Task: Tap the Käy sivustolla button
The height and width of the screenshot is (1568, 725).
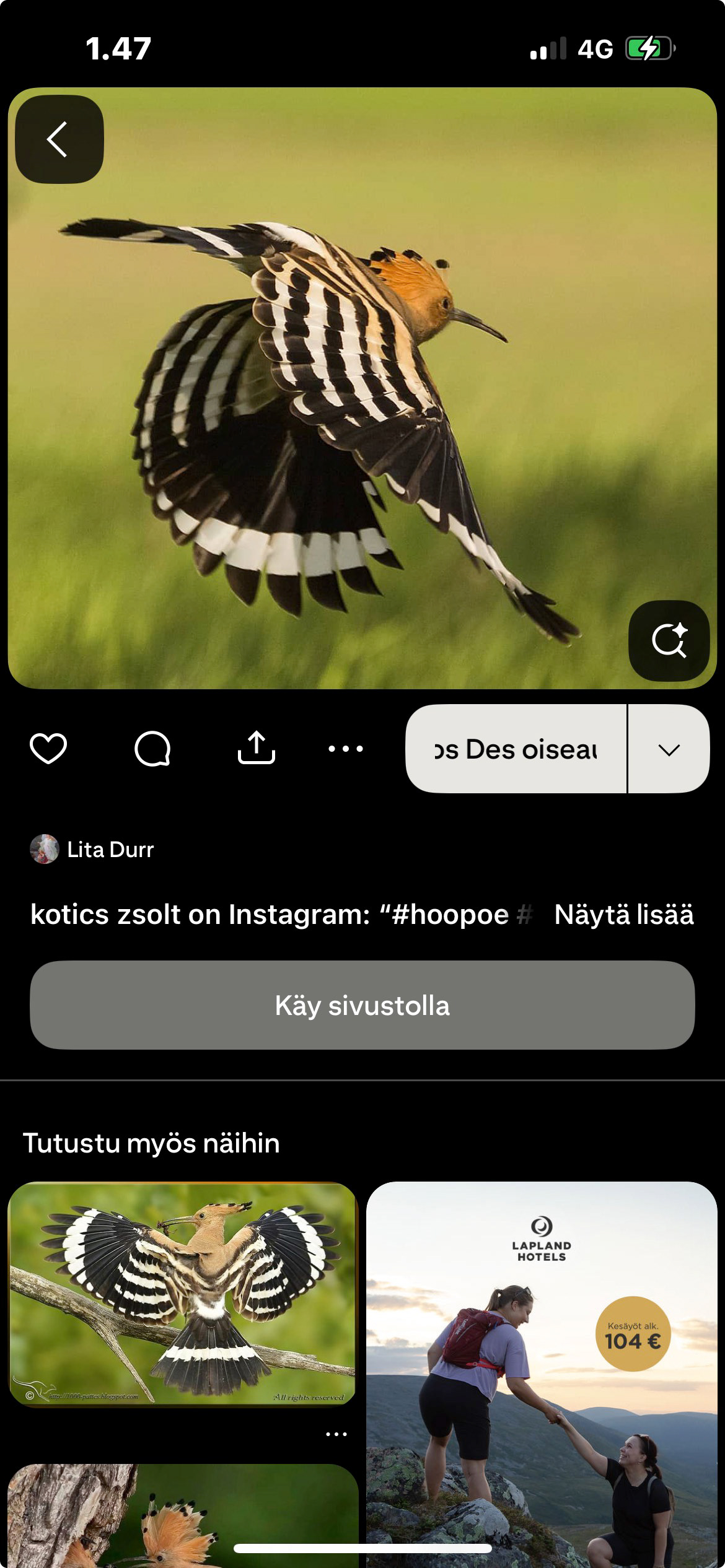Action: pos(362,1005)
